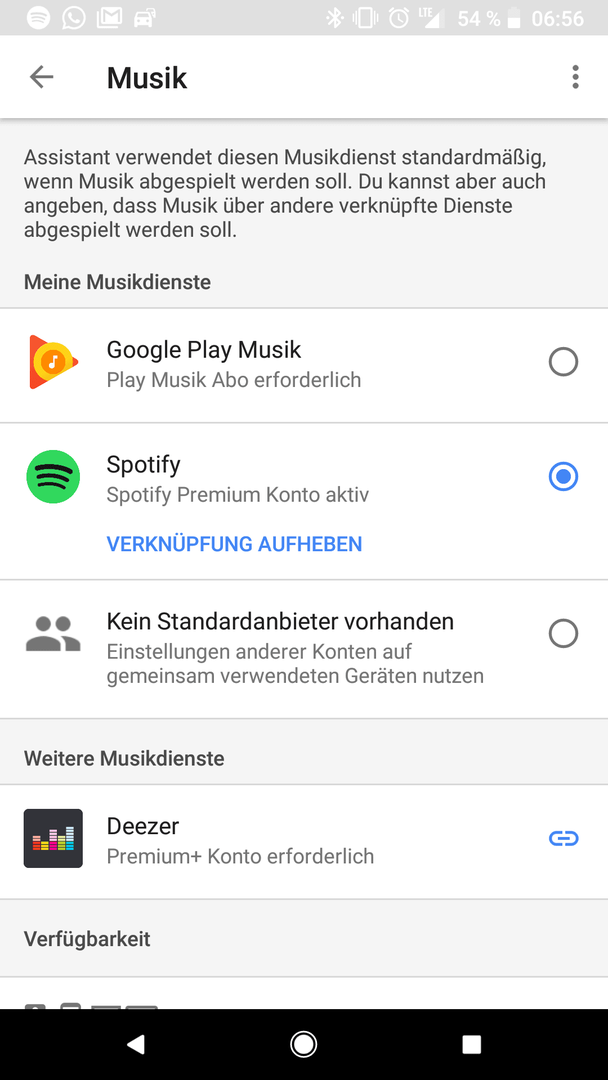Screen dimensions: 608x1080
Task: Tap VERKNÜPFUNG AUFHEBEN to unlink Spotify
Action: (234, 544)
